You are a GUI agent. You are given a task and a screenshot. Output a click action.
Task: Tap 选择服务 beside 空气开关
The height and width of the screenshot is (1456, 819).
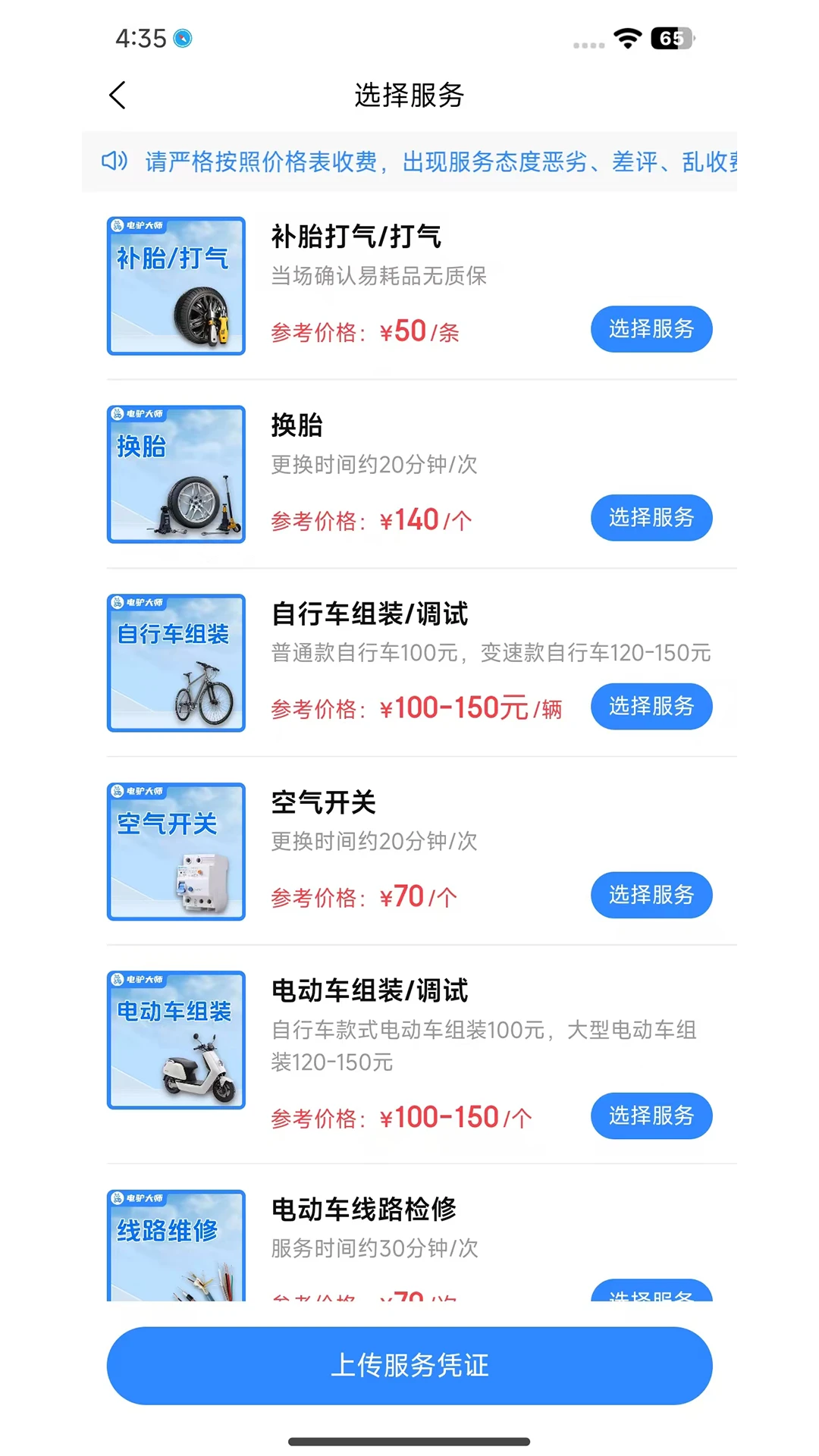[x=651, y=895]
